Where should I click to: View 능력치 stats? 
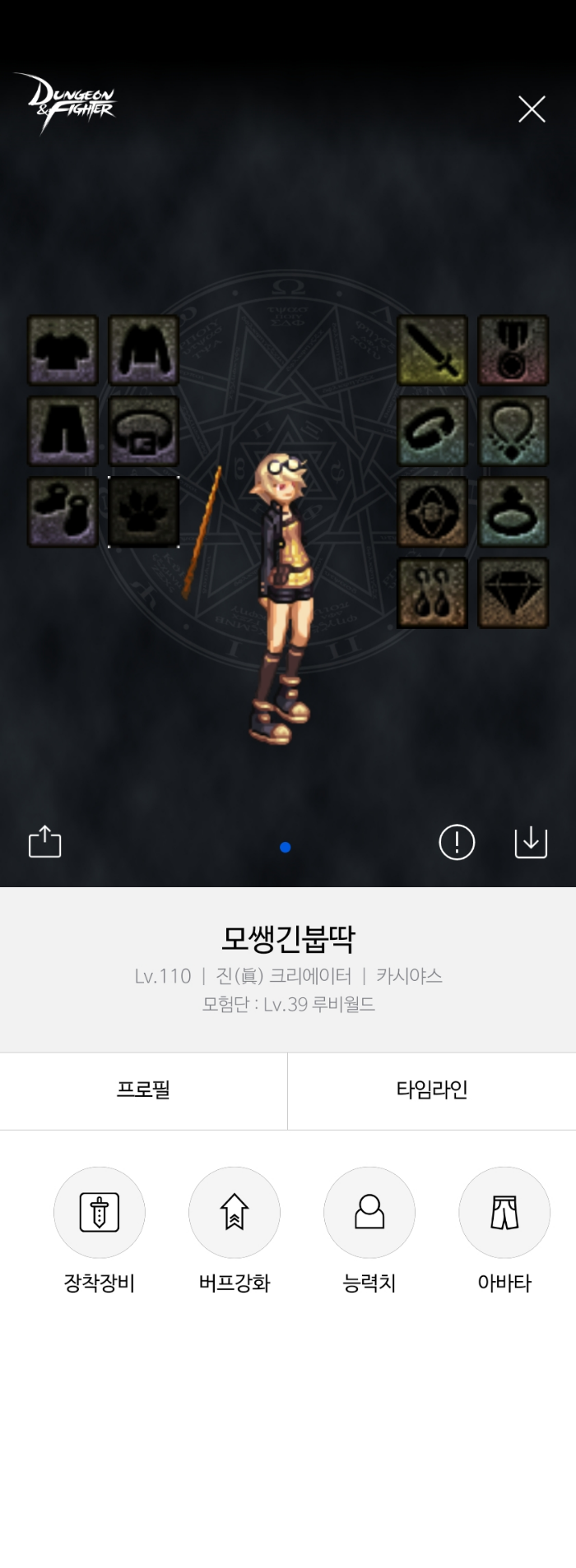(369, 1213)
